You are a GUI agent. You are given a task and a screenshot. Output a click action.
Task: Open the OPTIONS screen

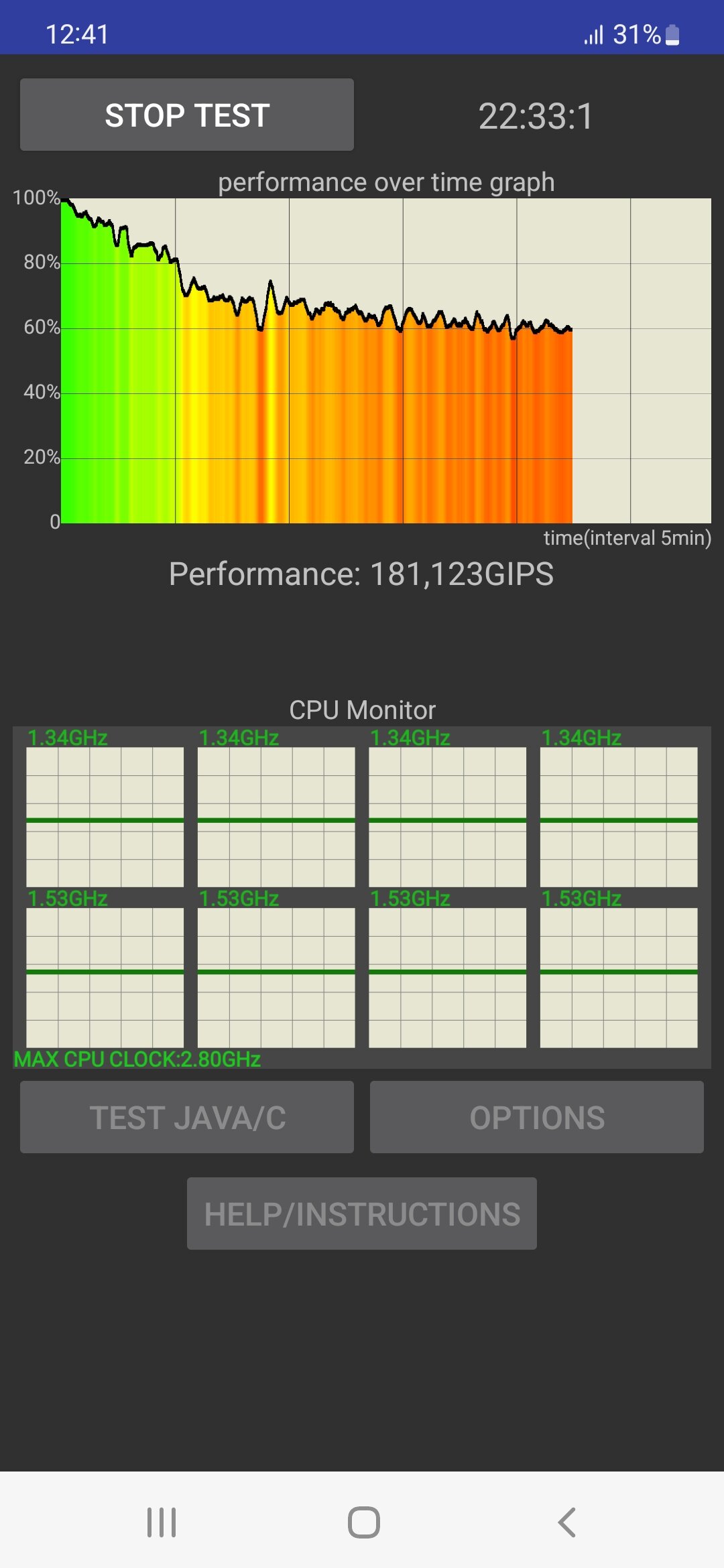[537, 1117]
